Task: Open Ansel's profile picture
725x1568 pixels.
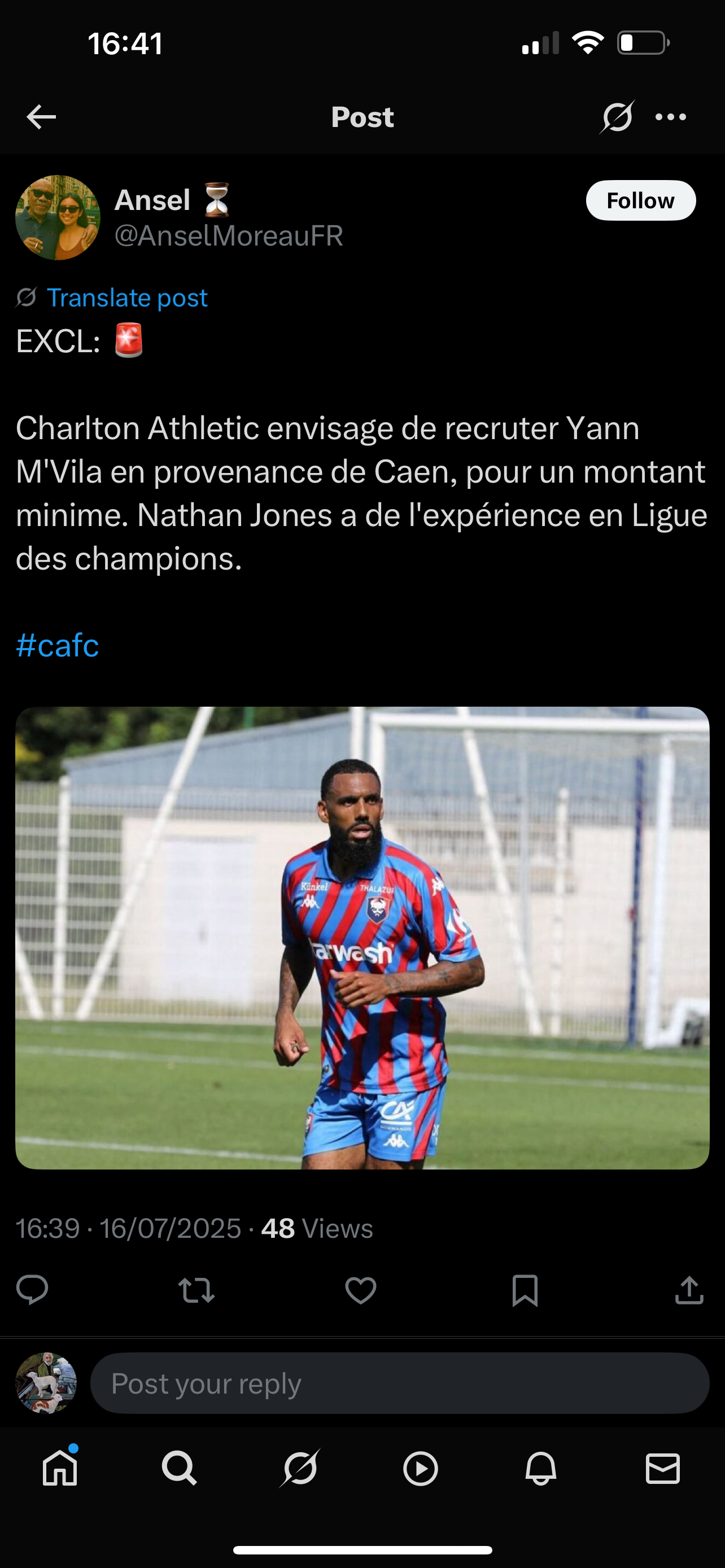Action: (x=58, y=217)
